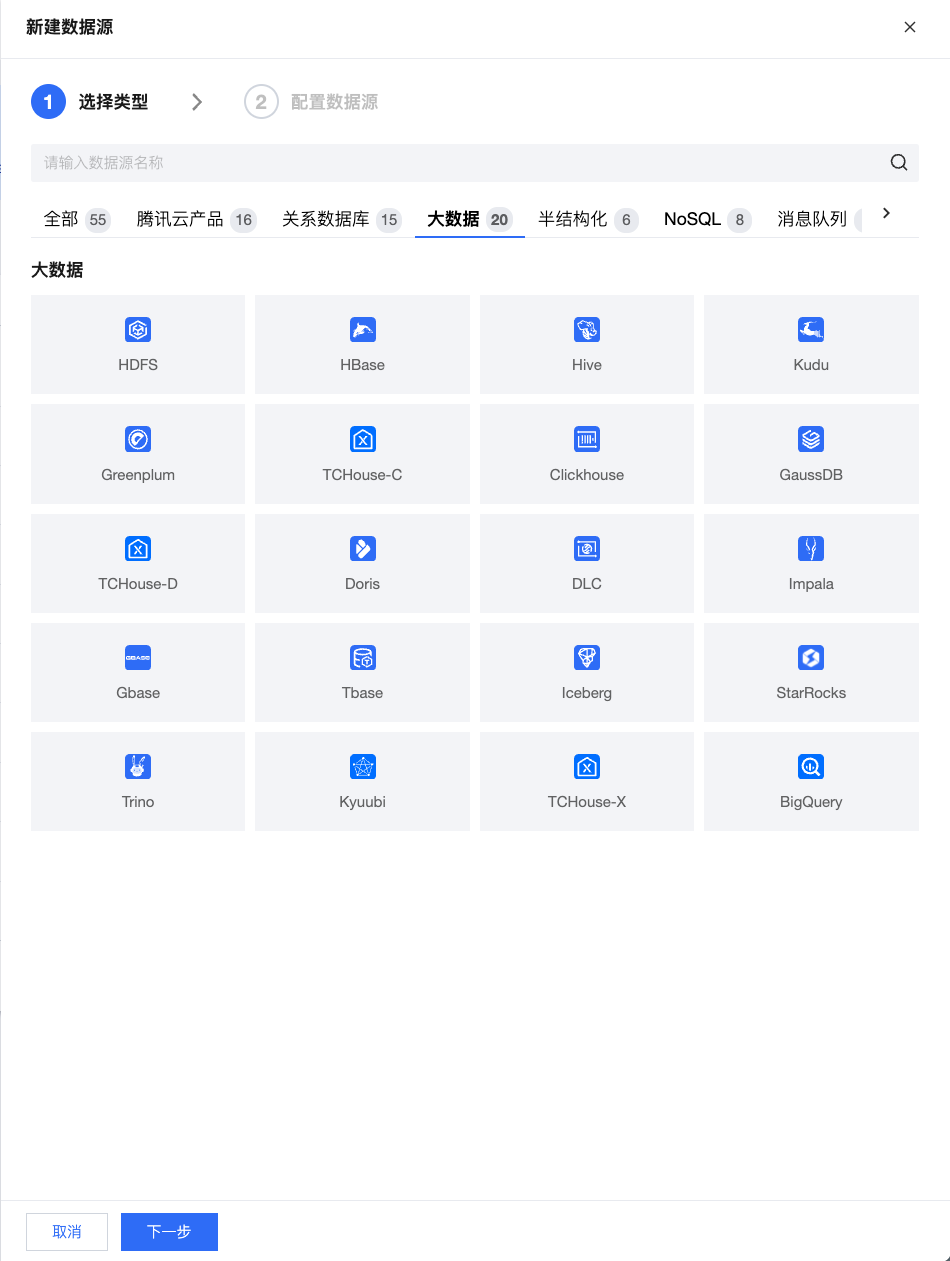Image resolution: width=950 pixels, height=1261 pixels.
Task: Switch to the 腾讯云产品 tab
Action: coord(195,219)
